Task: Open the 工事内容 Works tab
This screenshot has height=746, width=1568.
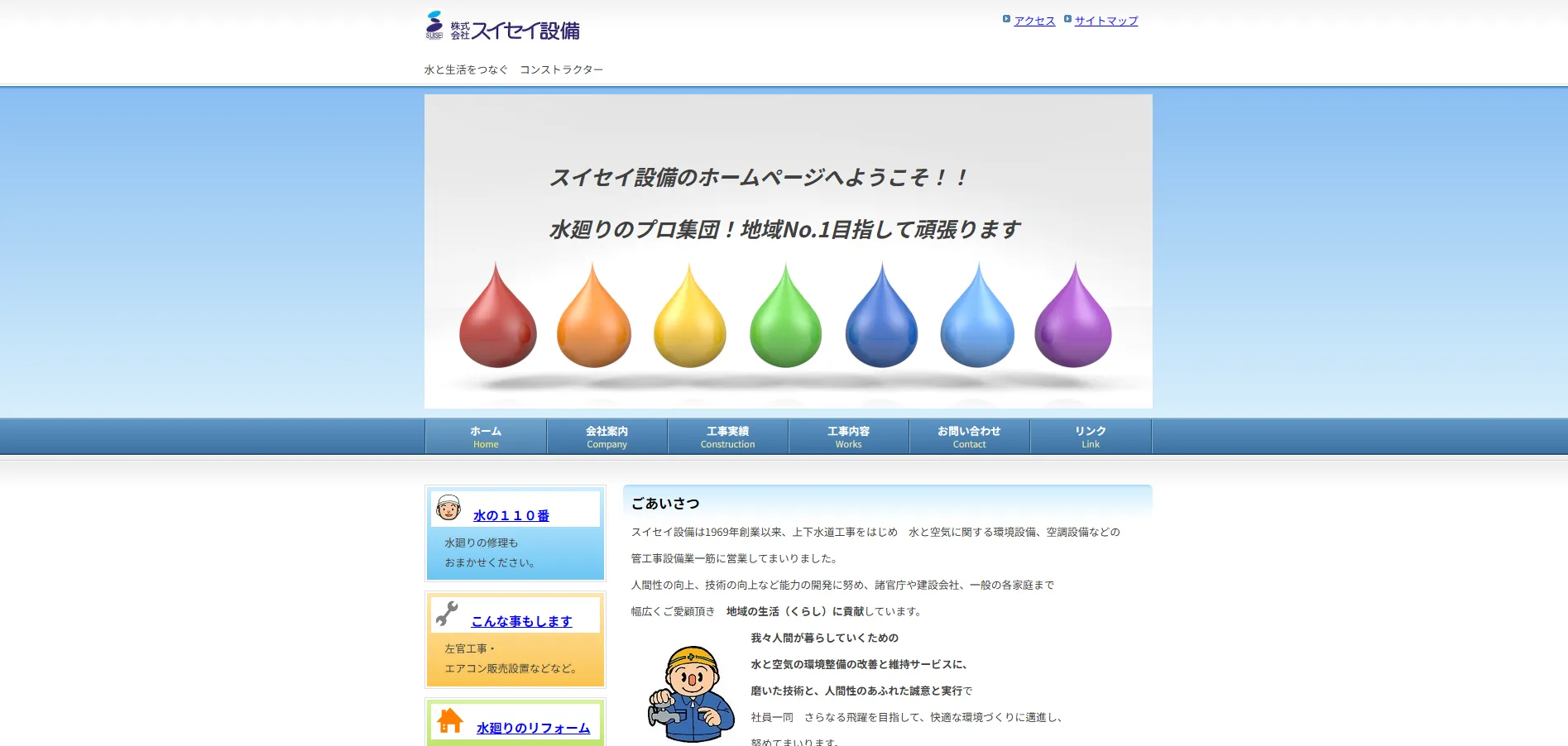Action: 848,437
